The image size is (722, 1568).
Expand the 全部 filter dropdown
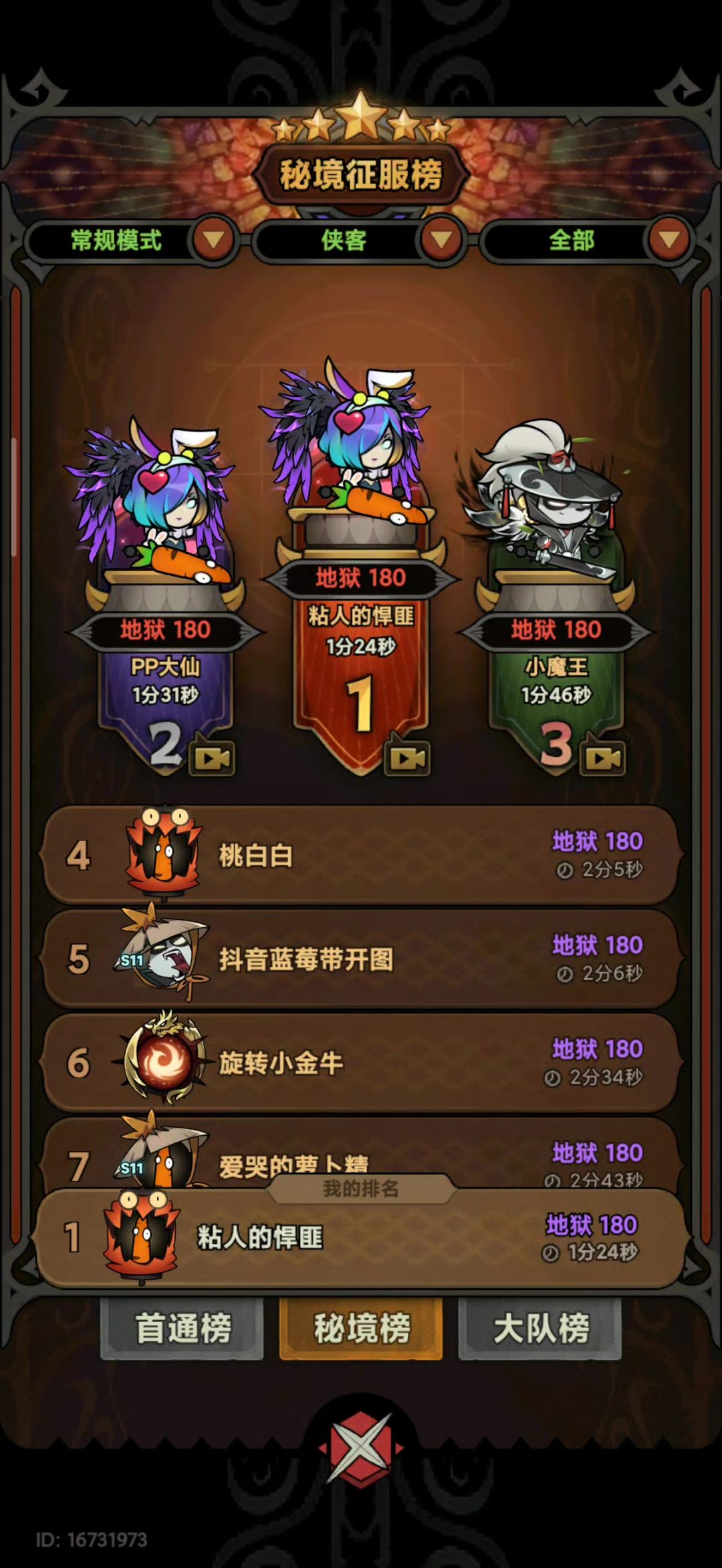click(x=669, y=240)
